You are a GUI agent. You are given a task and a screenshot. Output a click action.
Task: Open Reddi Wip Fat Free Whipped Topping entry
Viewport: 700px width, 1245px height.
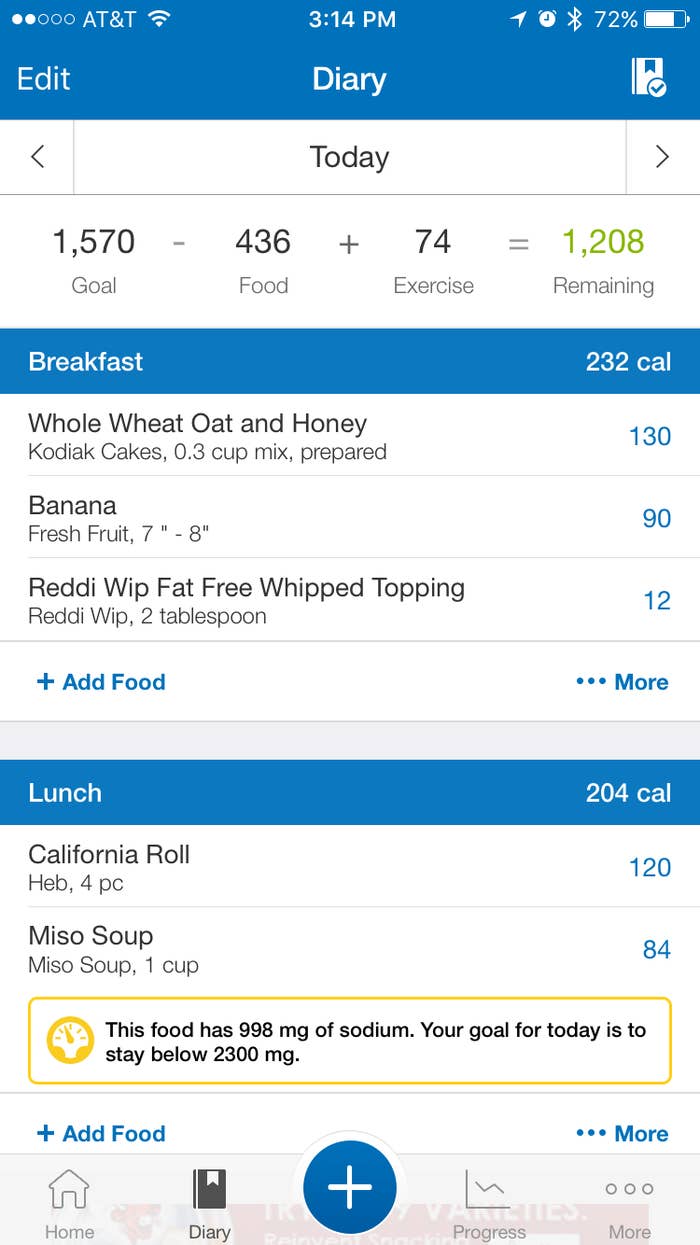coord(350,600)
